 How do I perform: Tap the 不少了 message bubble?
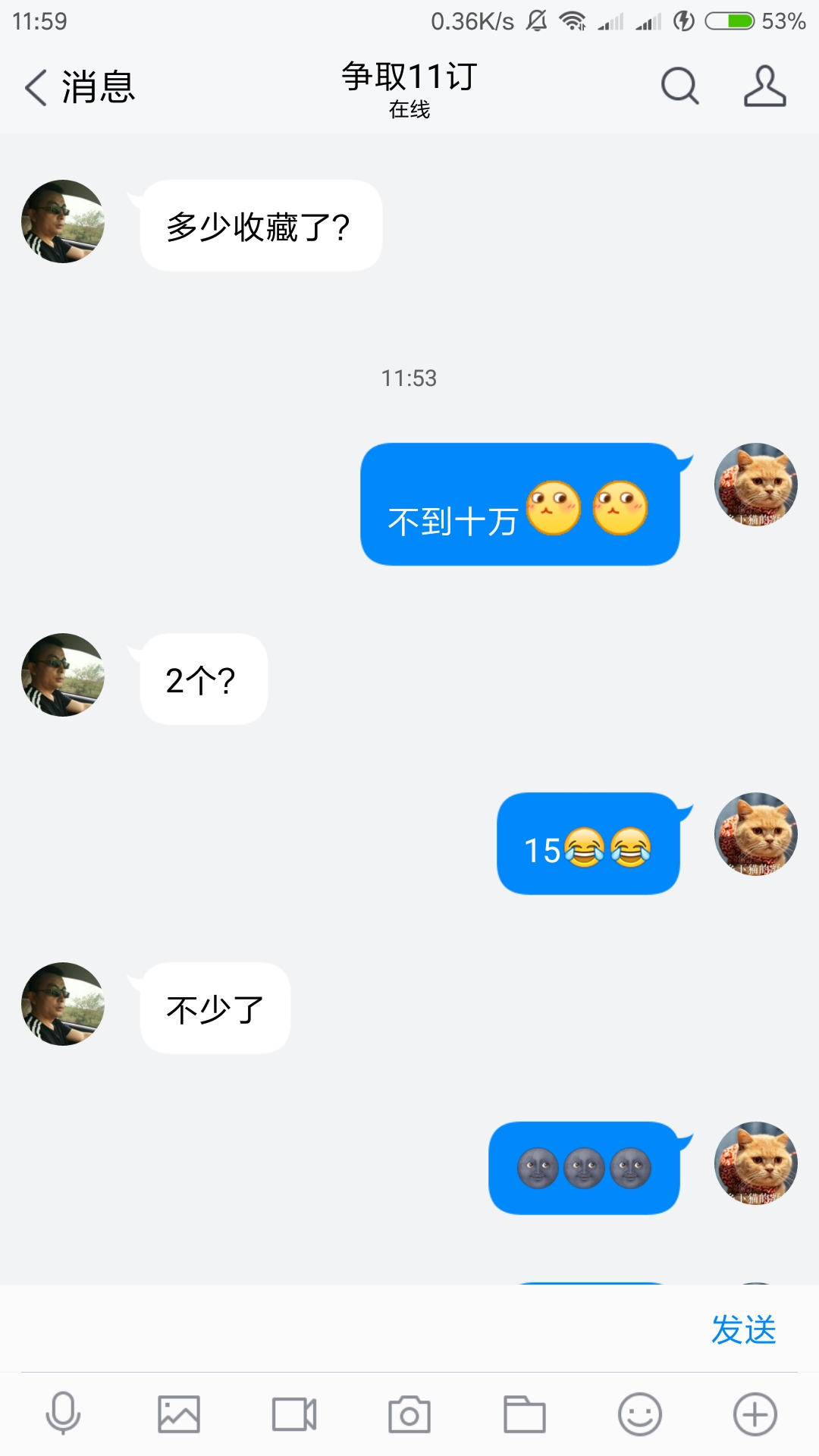coord(215,1008)
